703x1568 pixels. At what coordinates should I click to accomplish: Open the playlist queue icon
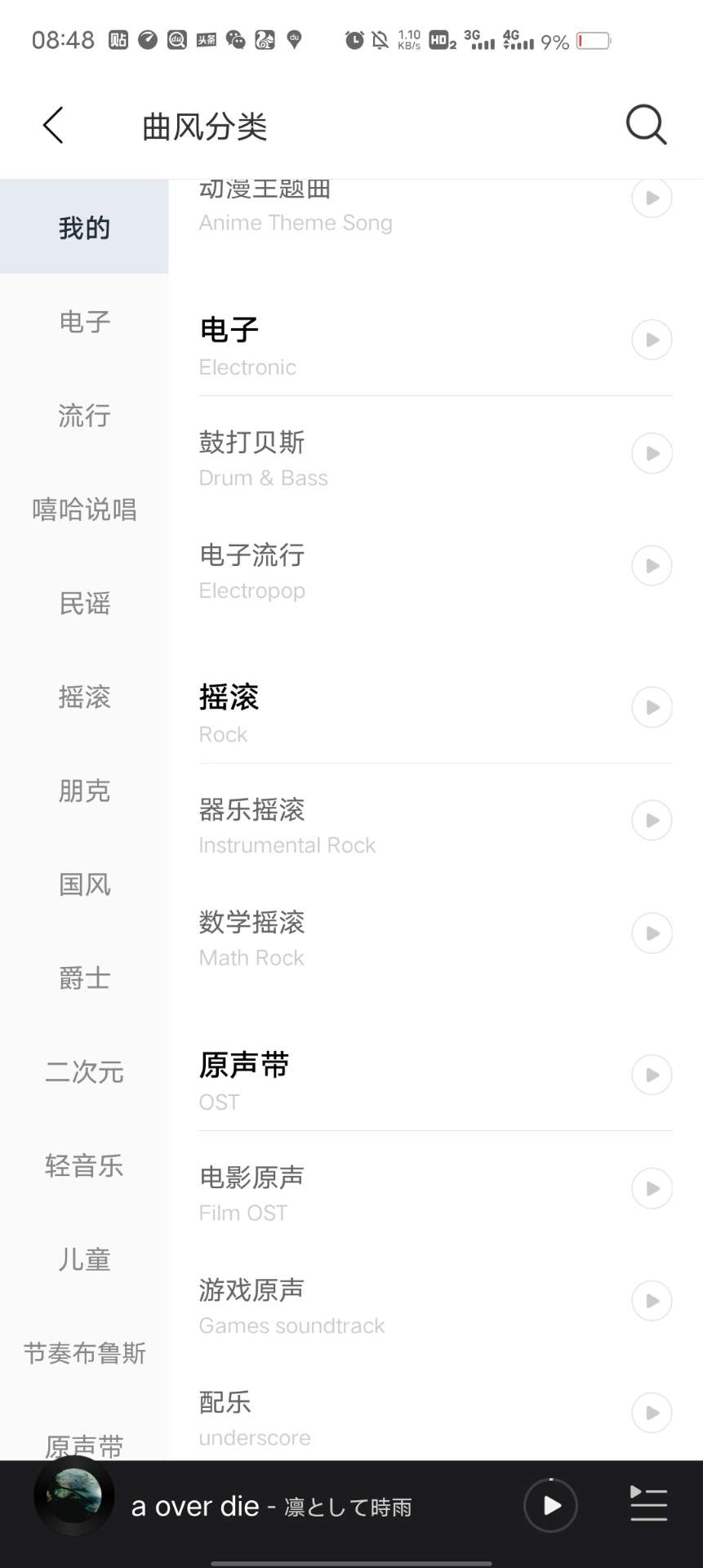[x=648, y=1503]
